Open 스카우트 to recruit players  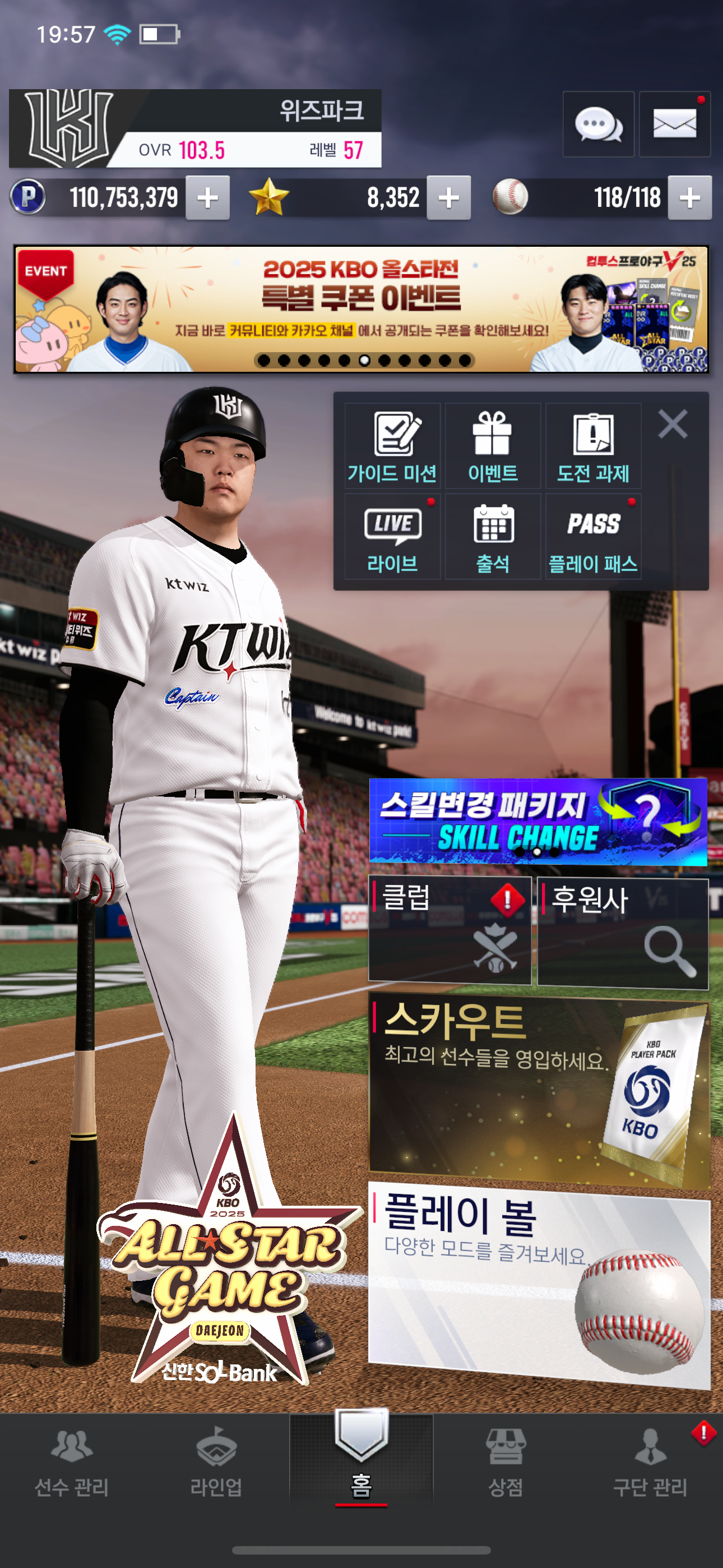pos(539,1090)
